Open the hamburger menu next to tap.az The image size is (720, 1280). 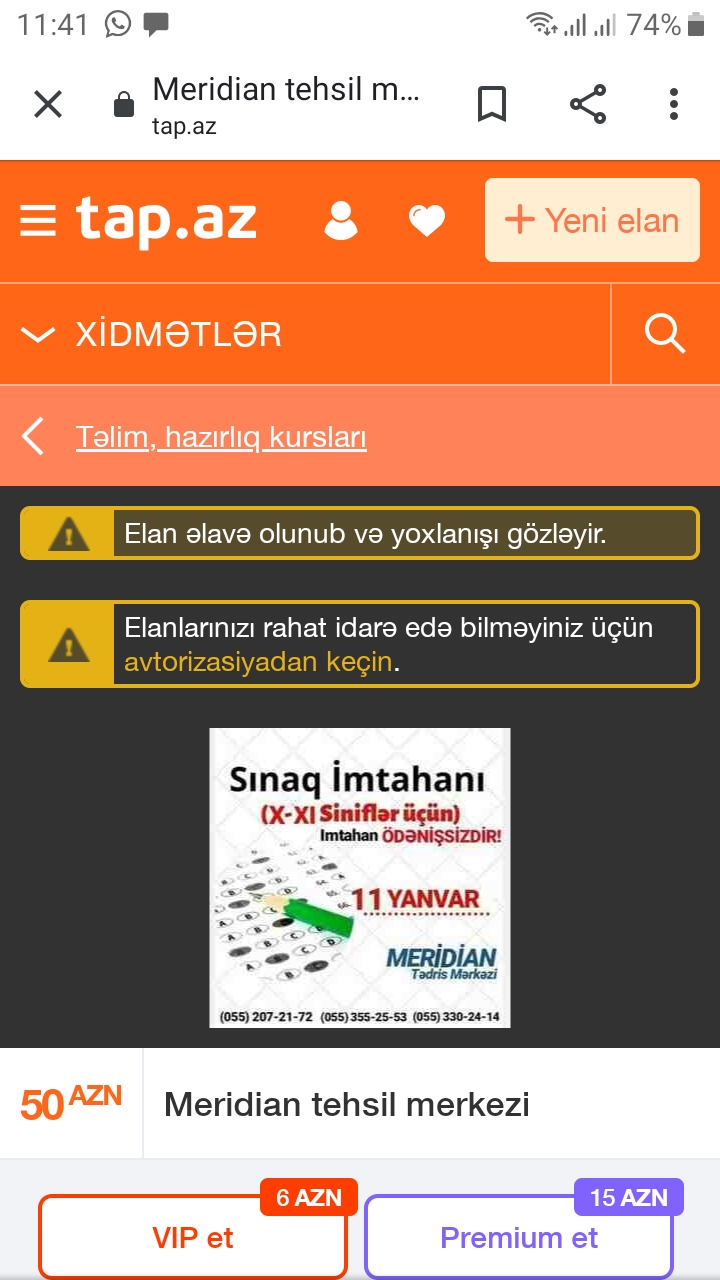click(38, 221)
